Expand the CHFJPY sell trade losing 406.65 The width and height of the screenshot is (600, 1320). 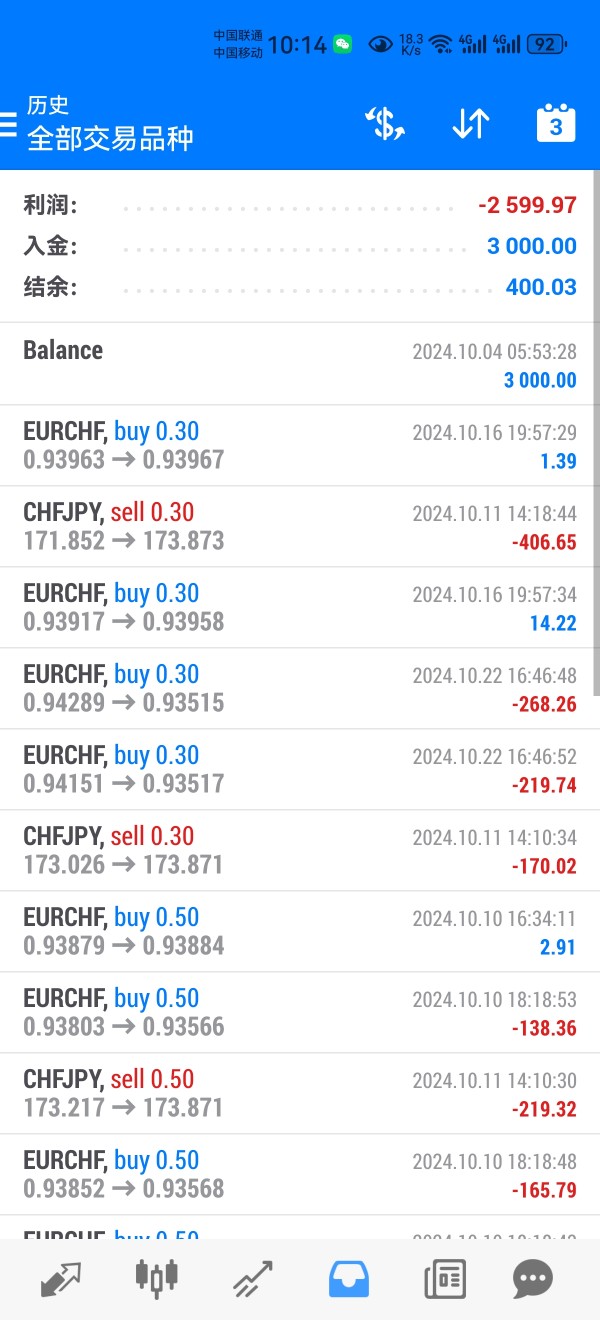coord(300,527)
